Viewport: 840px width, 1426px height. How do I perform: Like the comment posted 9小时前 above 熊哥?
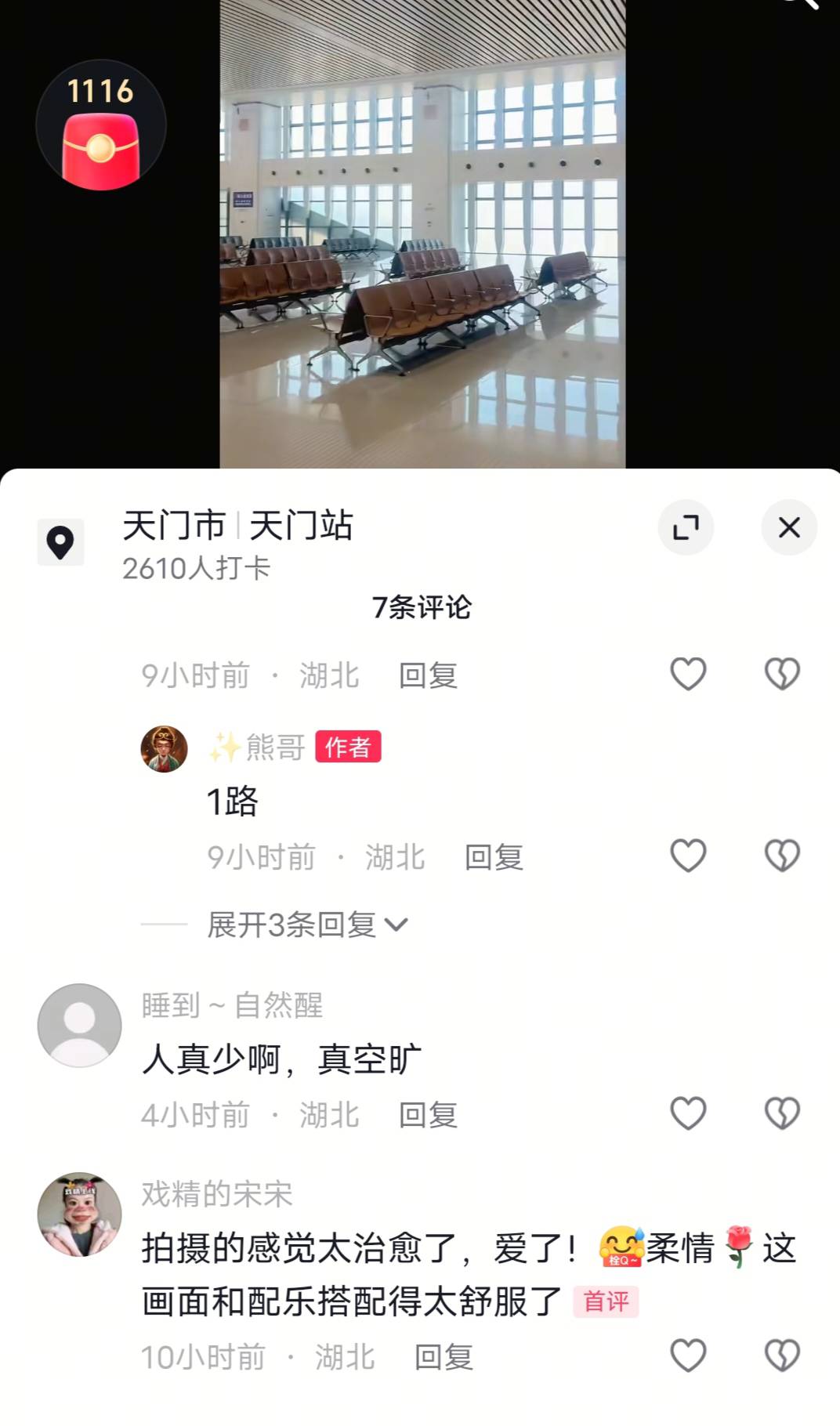click(x=689, y=674)
